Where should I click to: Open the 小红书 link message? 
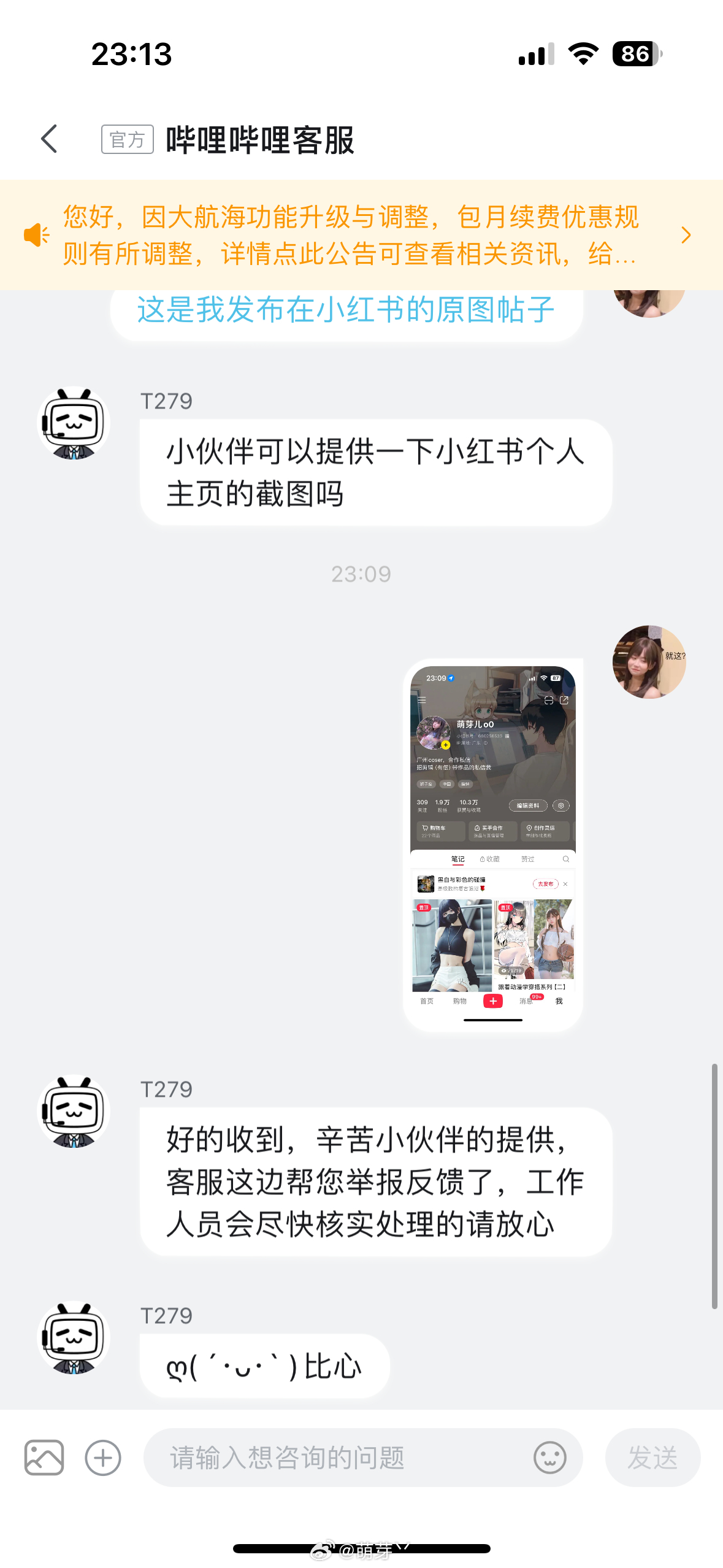point(345,310)
